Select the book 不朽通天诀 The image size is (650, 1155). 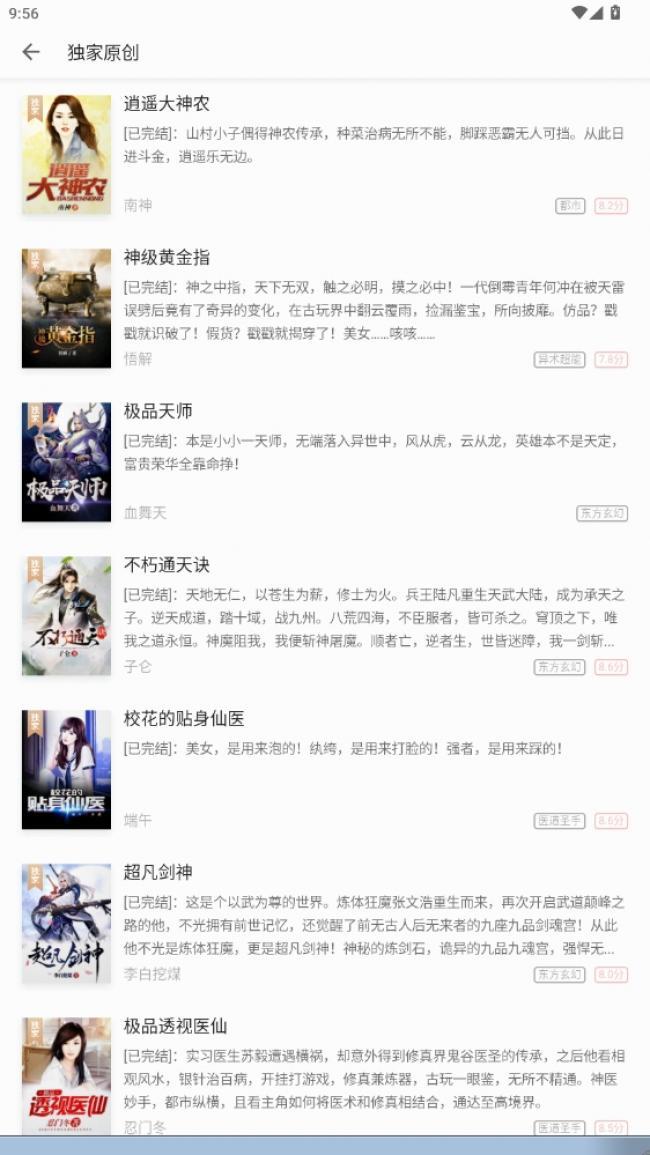(x=324, y=616)
